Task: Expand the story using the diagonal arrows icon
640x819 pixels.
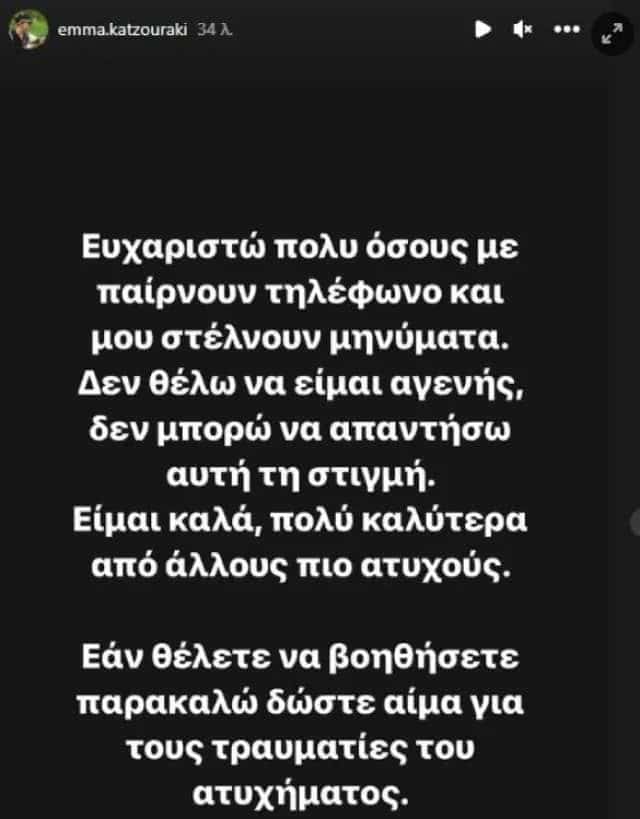Action: click(610, 31)
